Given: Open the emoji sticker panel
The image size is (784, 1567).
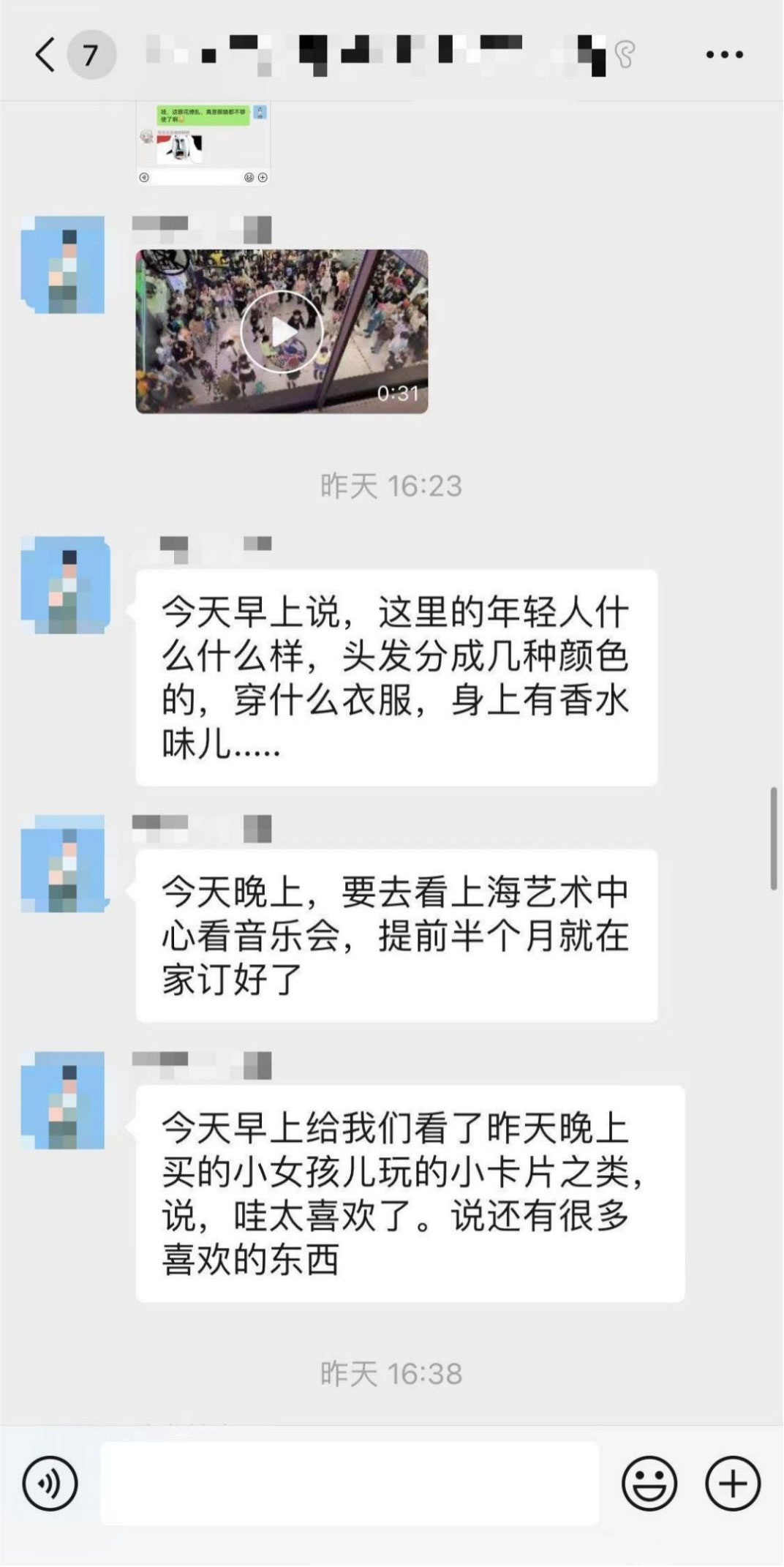Looking at the screenshot, I should 649,1484.
